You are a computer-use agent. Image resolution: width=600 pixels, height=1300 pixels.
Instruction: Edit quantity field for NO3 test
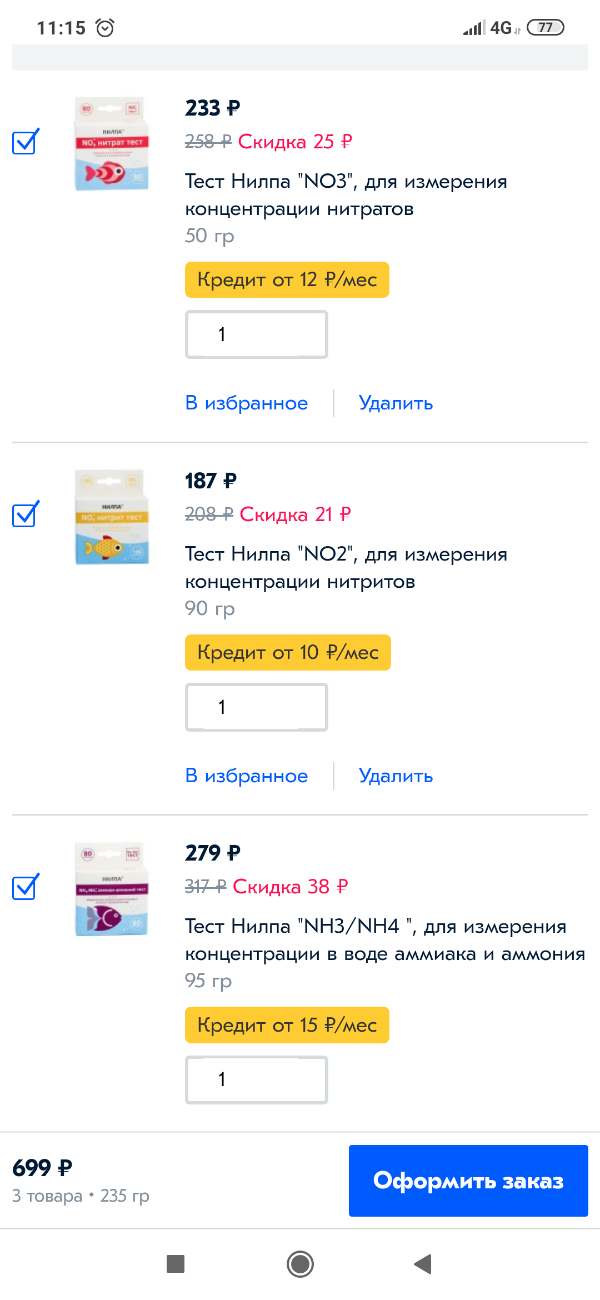[257, 335]
